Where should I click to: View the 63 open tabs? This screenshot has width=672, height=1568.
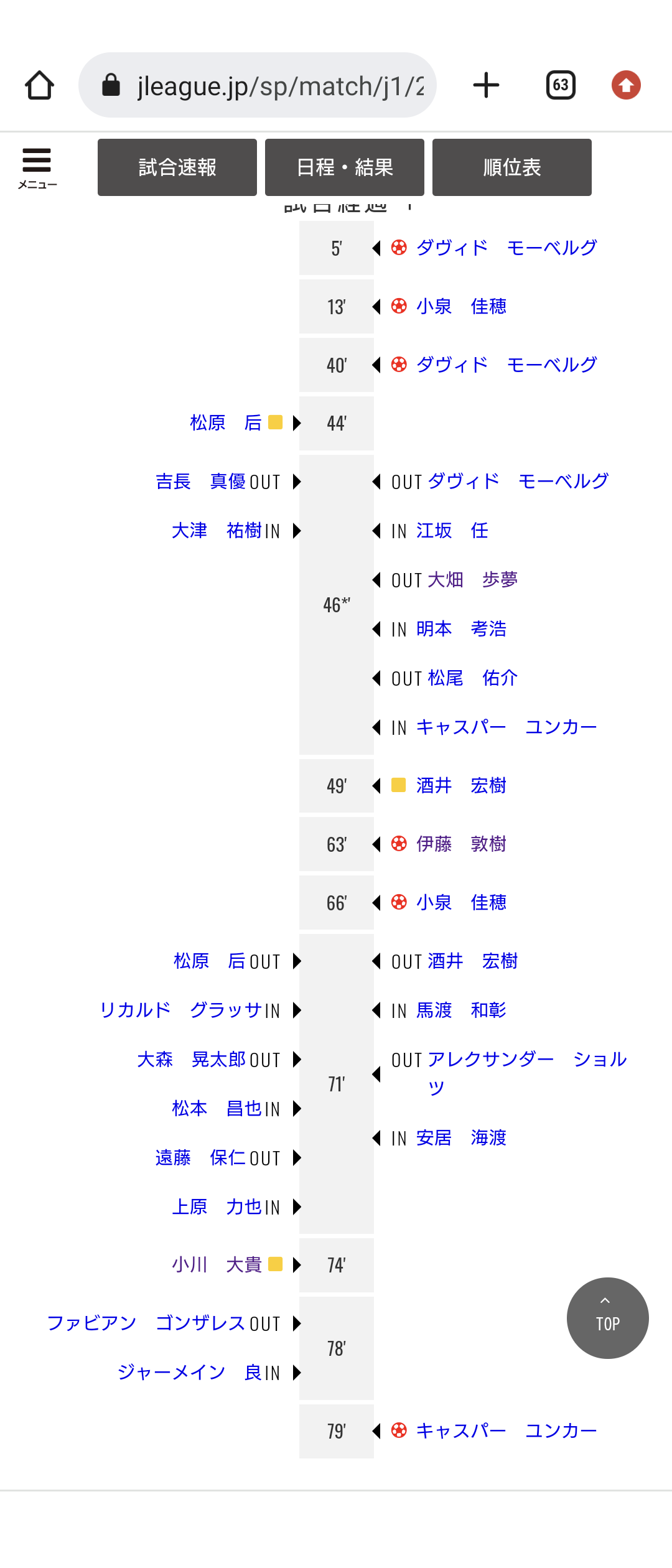click(x=561, y=85)
